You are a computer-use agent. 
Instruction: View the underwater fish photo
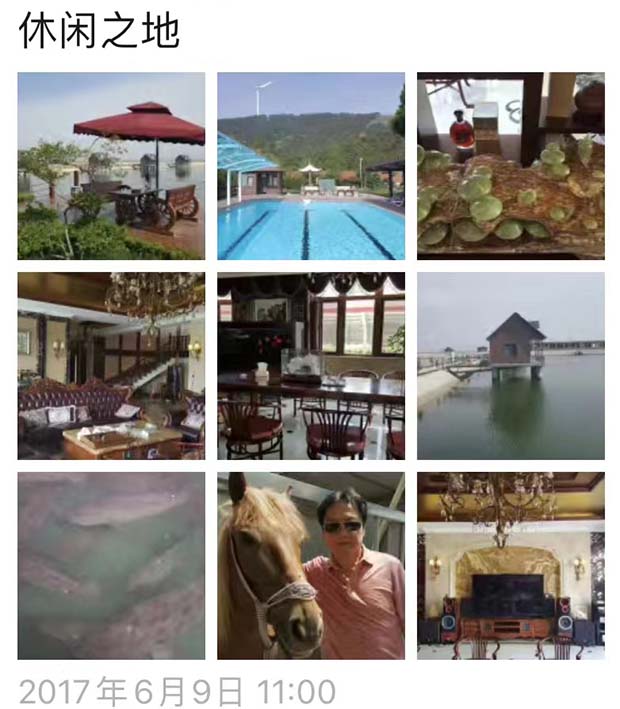click(x=111, y=566)
